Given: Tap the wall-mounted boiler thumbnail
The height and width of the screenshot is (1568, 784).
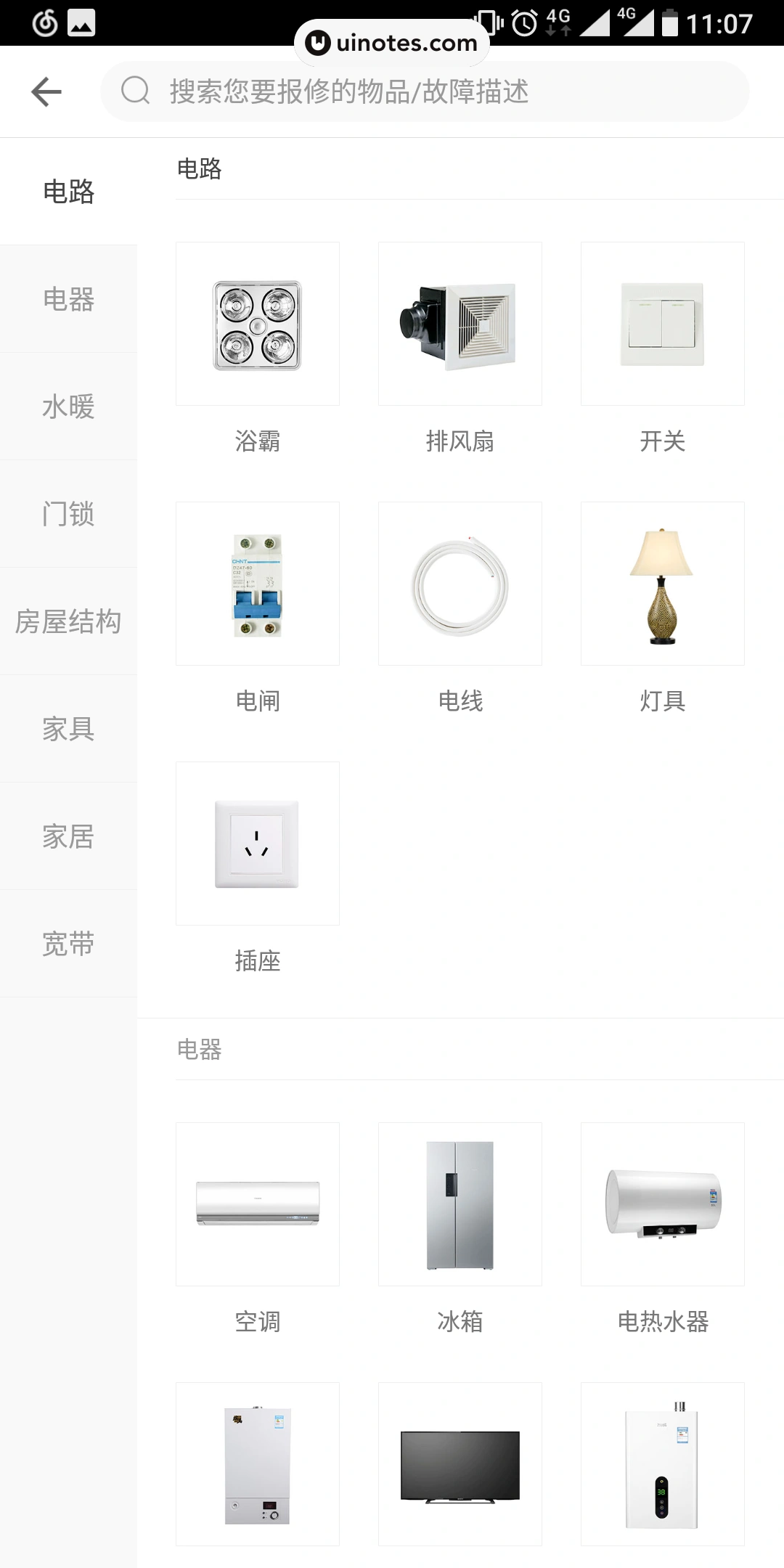Looking at the screenshot, I should click(257, 1463).
